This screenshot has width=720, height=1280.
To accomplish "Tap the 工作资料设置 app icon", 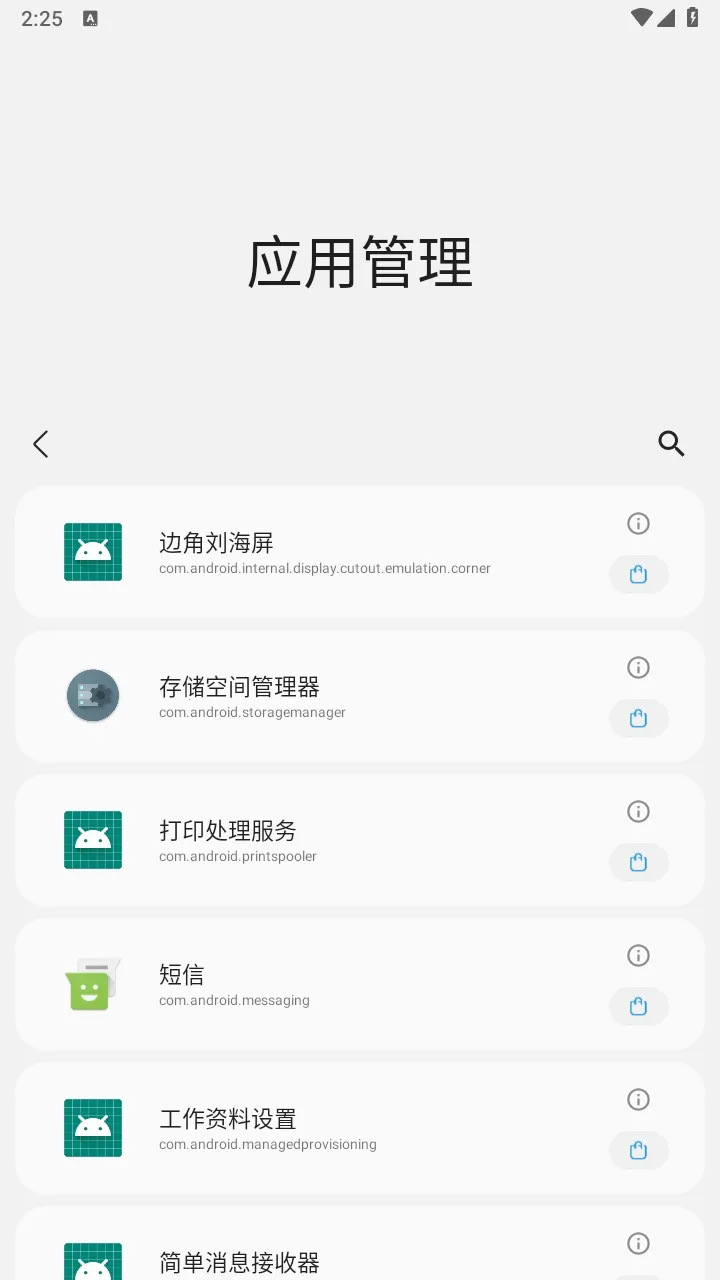I will (x=92, y=1127).
